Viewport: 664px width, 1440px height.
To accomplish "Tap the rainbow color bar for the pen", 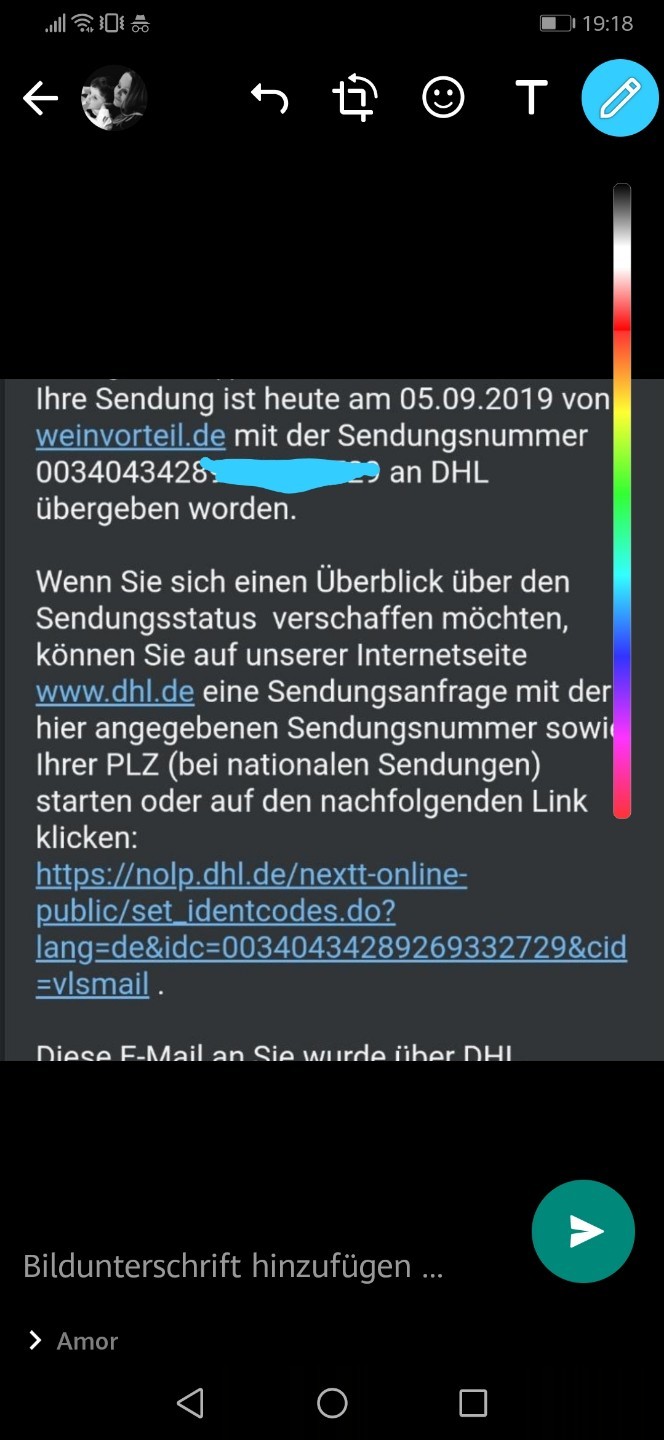I will pyautogui.click(x=622, y=500).
